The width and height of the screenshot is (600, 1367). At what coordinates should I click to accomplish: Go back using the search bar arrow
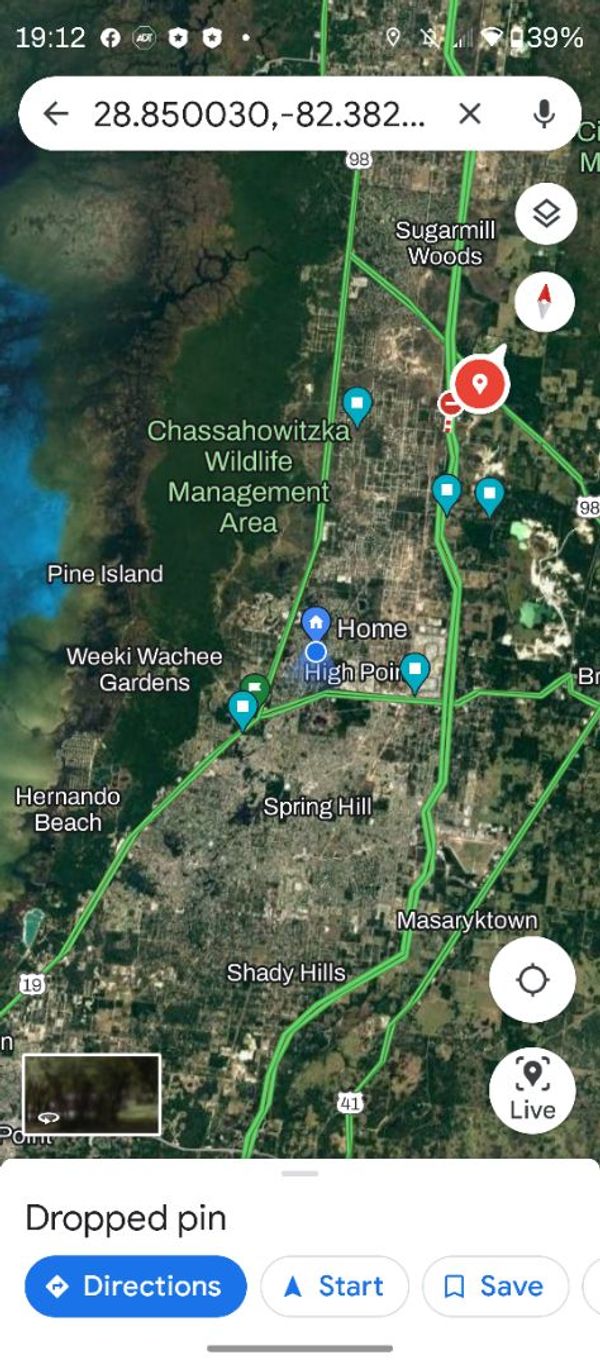56,114
